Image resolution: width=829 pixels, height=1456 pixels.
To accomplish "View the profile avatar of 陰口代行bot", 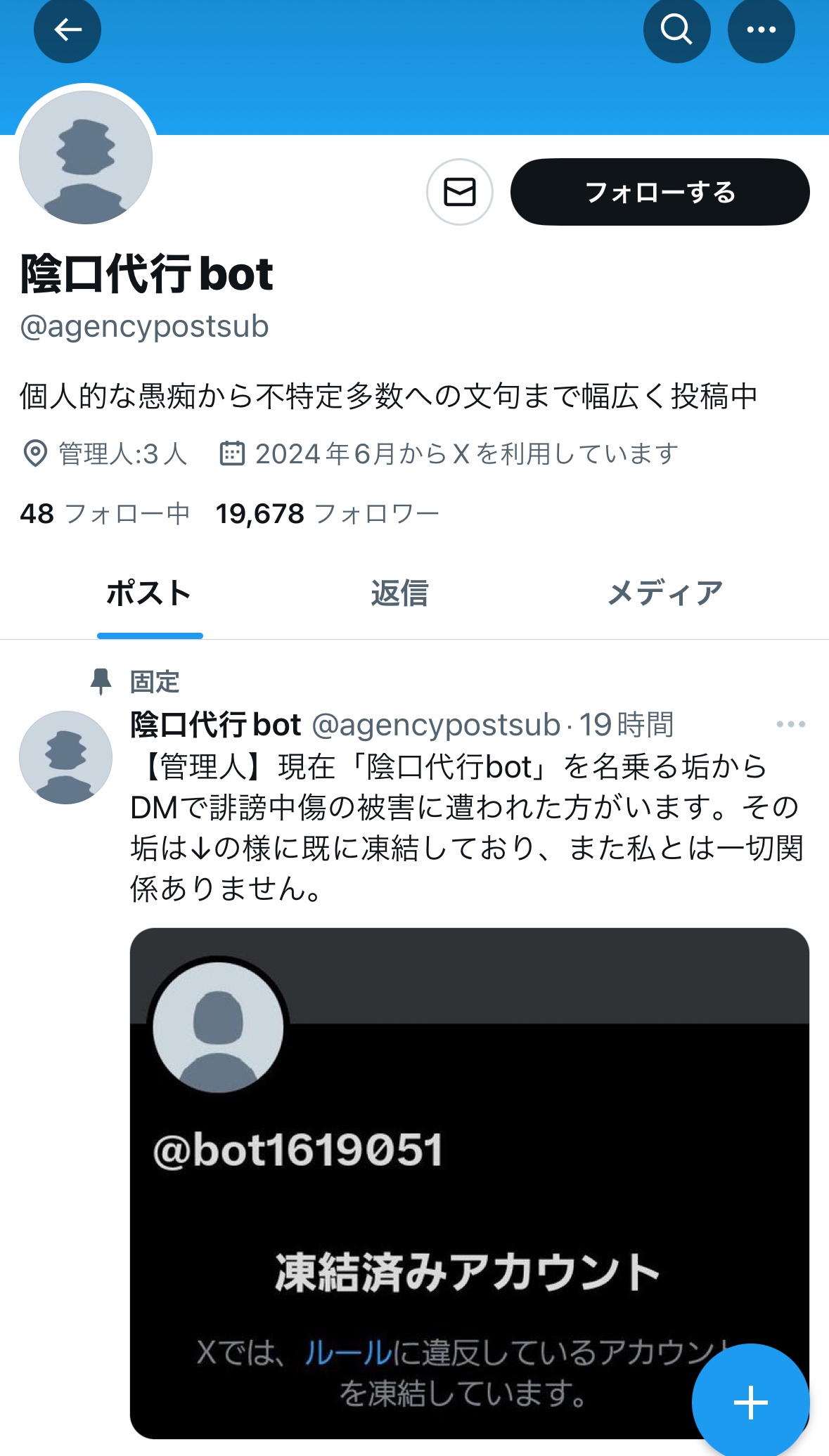I will pyautogui.click(x=86, y=157).
